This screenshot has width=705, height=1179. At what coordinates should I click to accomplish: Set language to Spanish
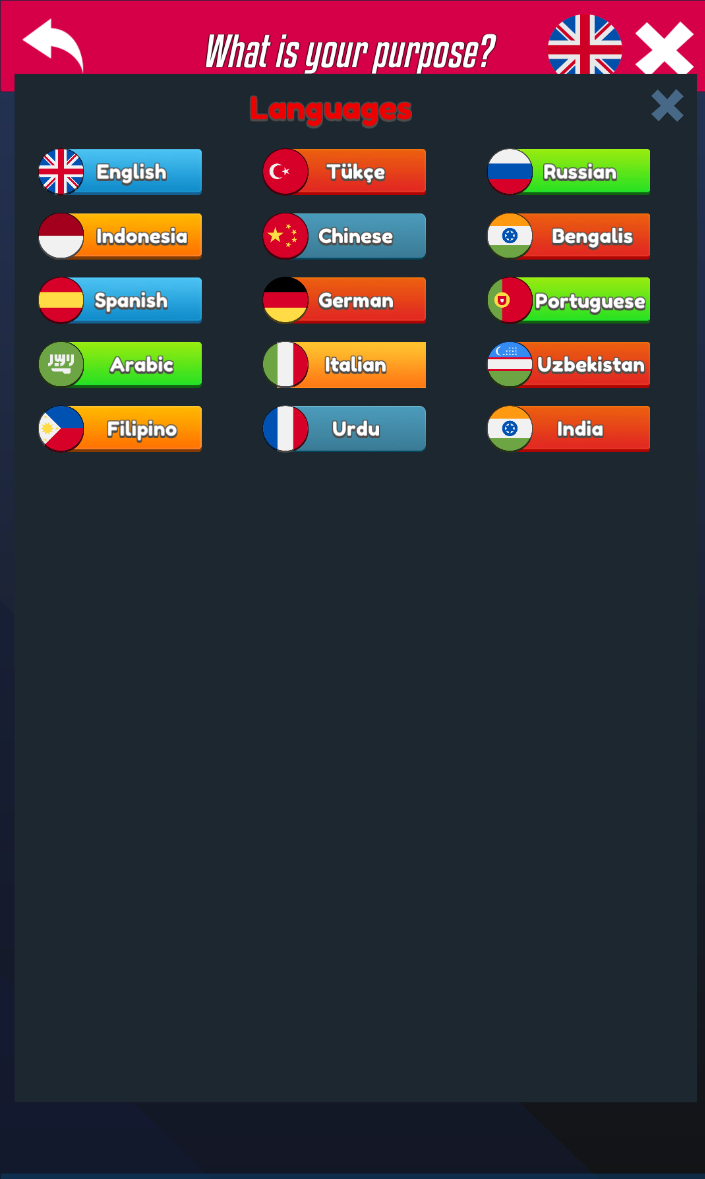click(x=121, y=300)
